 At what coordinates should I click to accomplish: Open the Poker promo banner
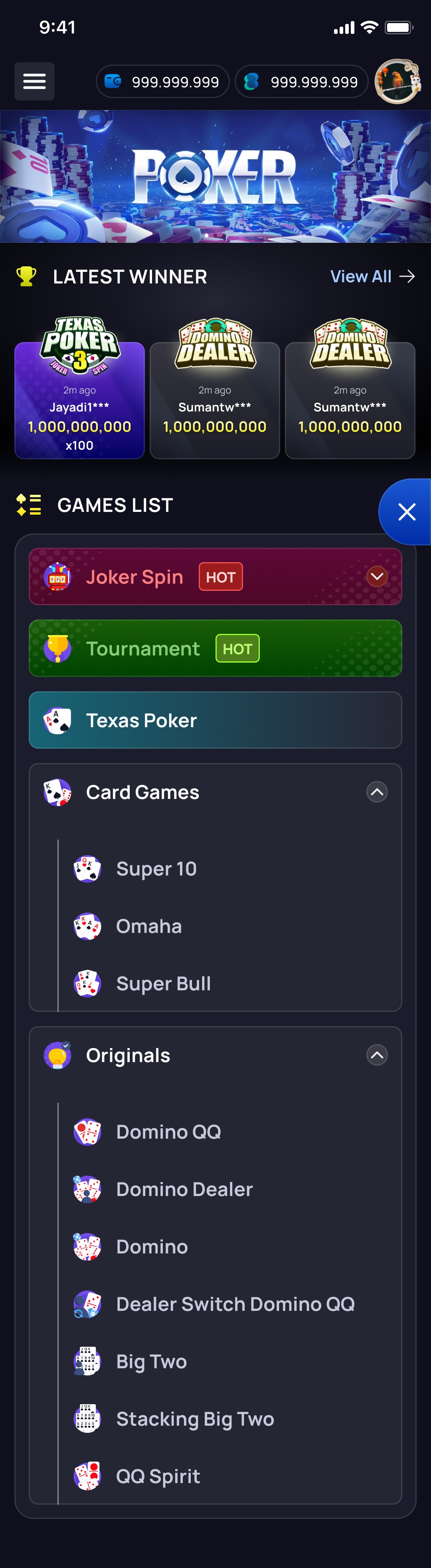tap(215, 177)
